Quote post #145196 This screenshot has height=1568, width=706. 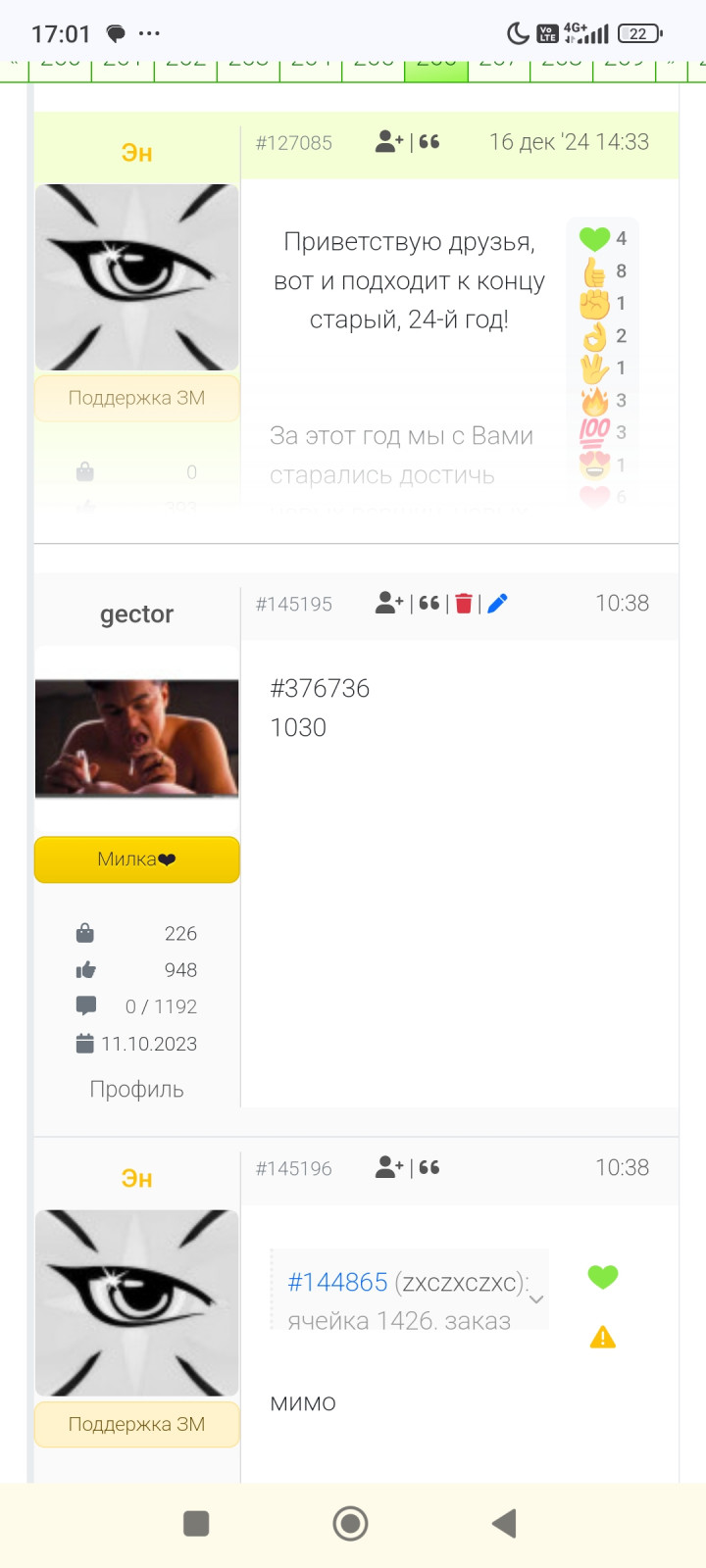tap(429, 1167)
